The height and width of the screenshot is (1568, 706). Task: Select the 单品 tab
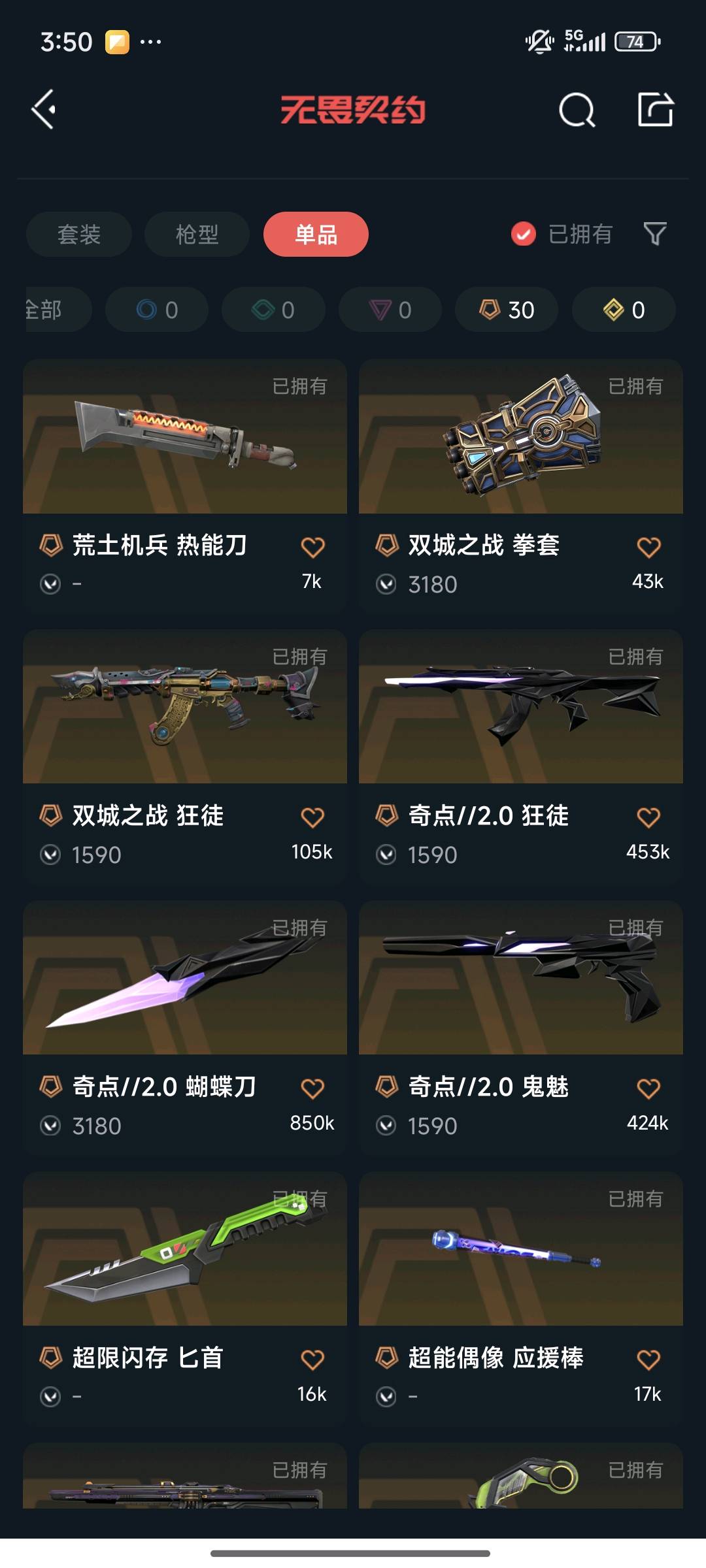316,234
